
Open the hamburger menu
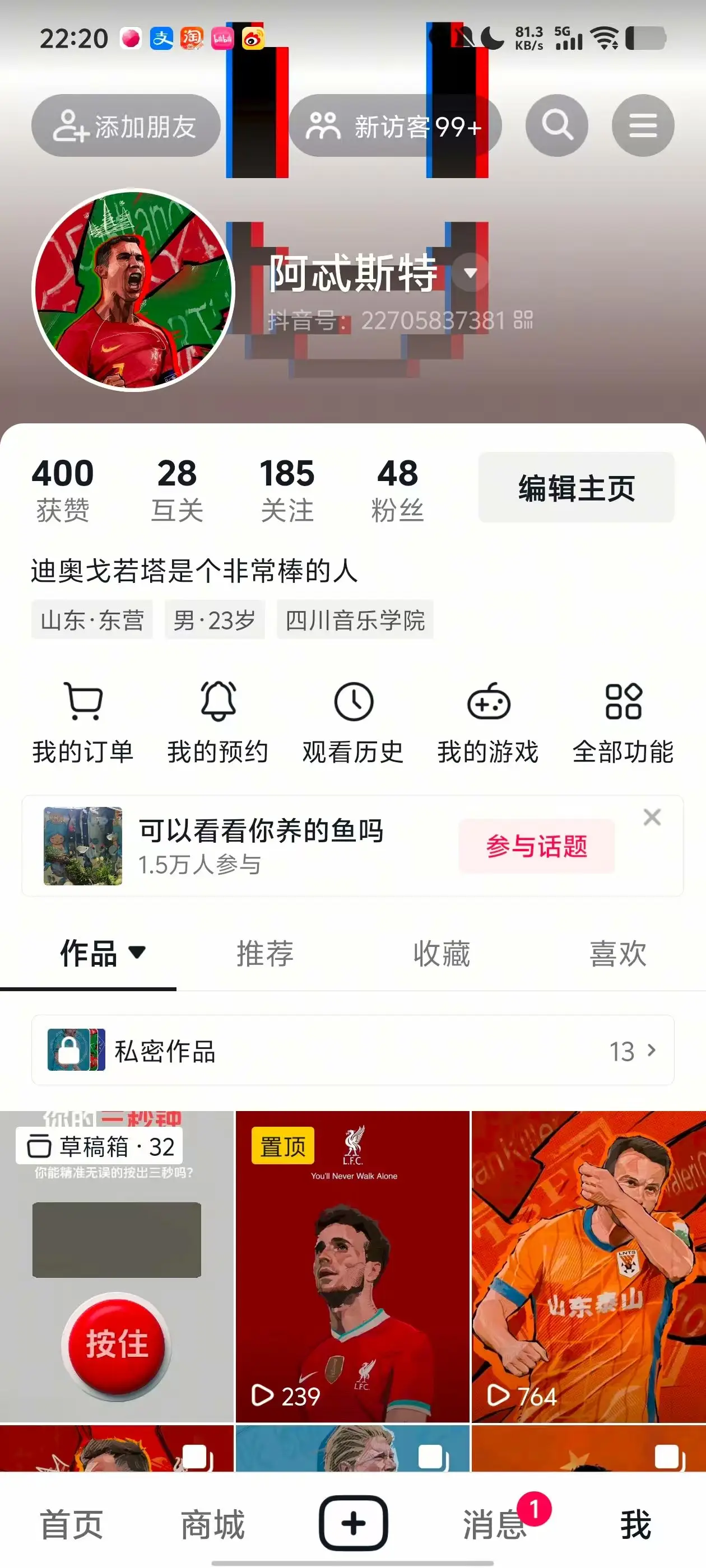pyautogui.click(x=643, y=125)
